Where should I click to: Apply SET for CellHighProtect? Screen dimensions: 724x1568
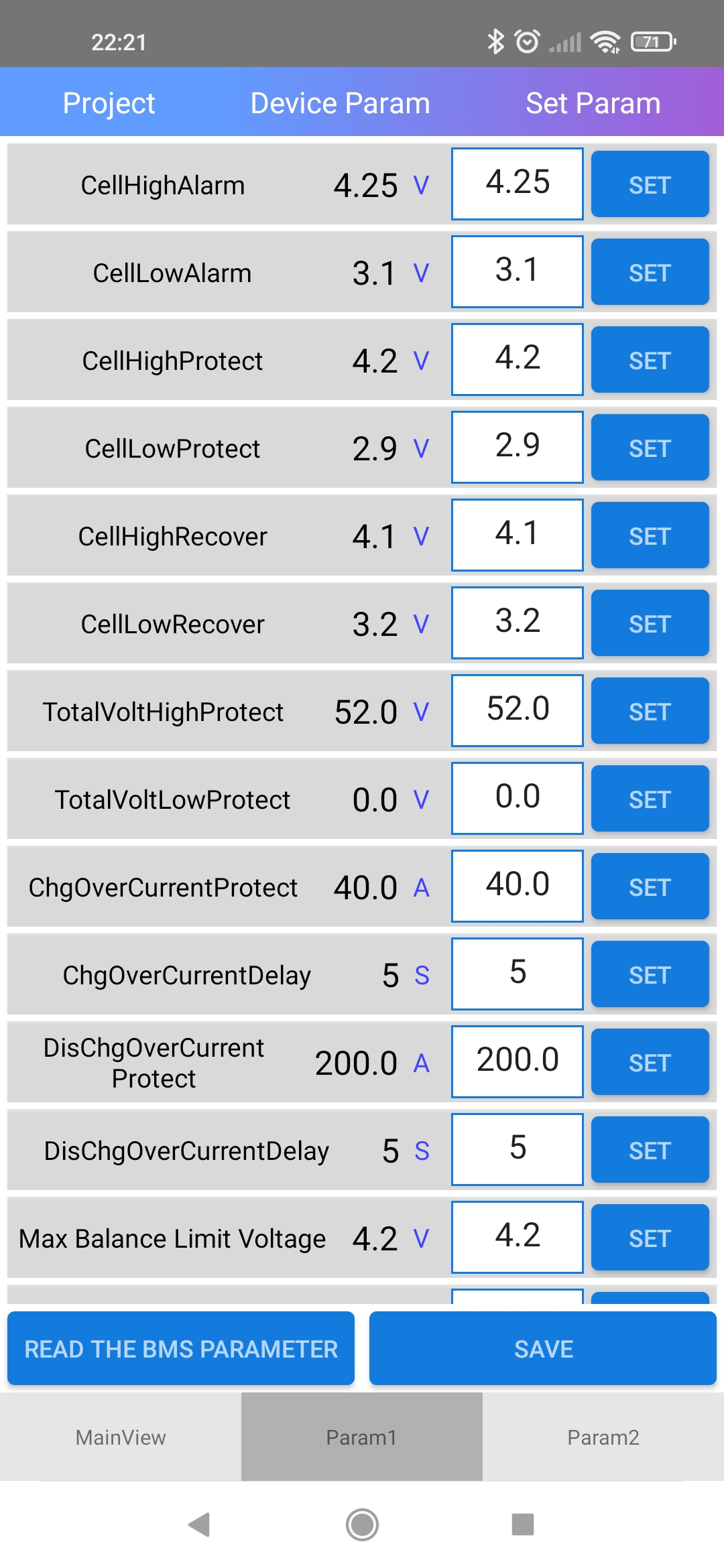click(650, 360)
